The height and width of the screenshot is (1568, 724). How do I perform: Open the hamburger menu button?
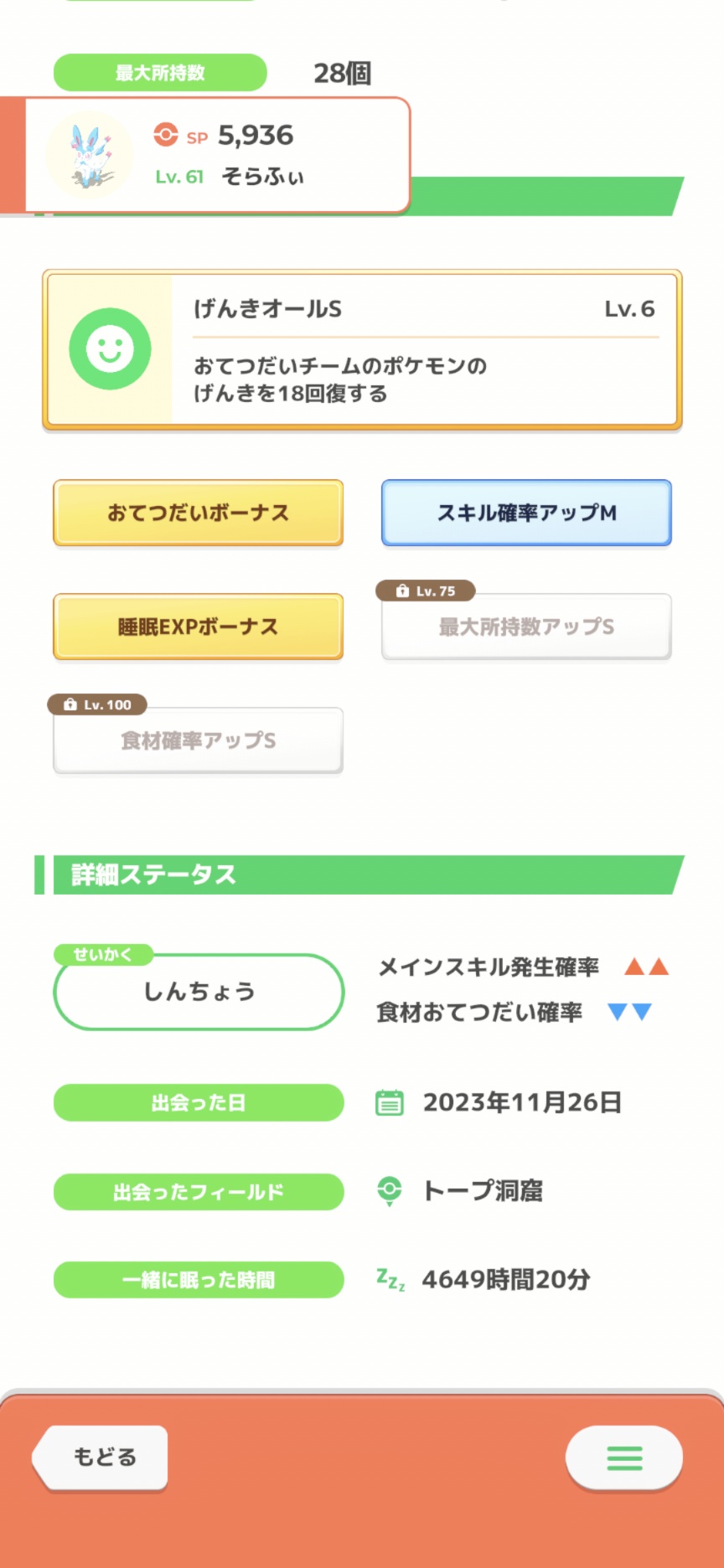[623, 1457]
